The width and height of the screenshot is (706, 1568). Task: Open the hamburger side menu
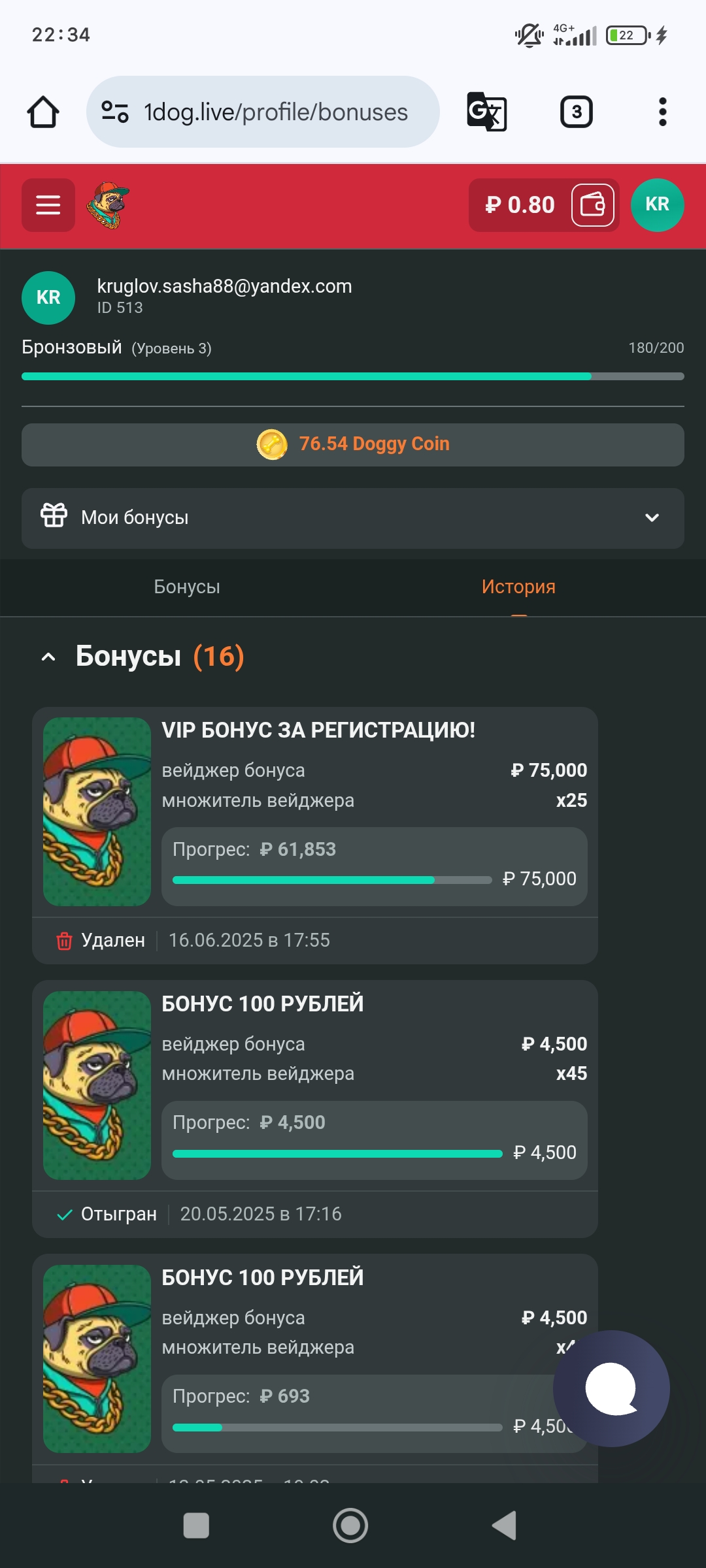[48, 205]
